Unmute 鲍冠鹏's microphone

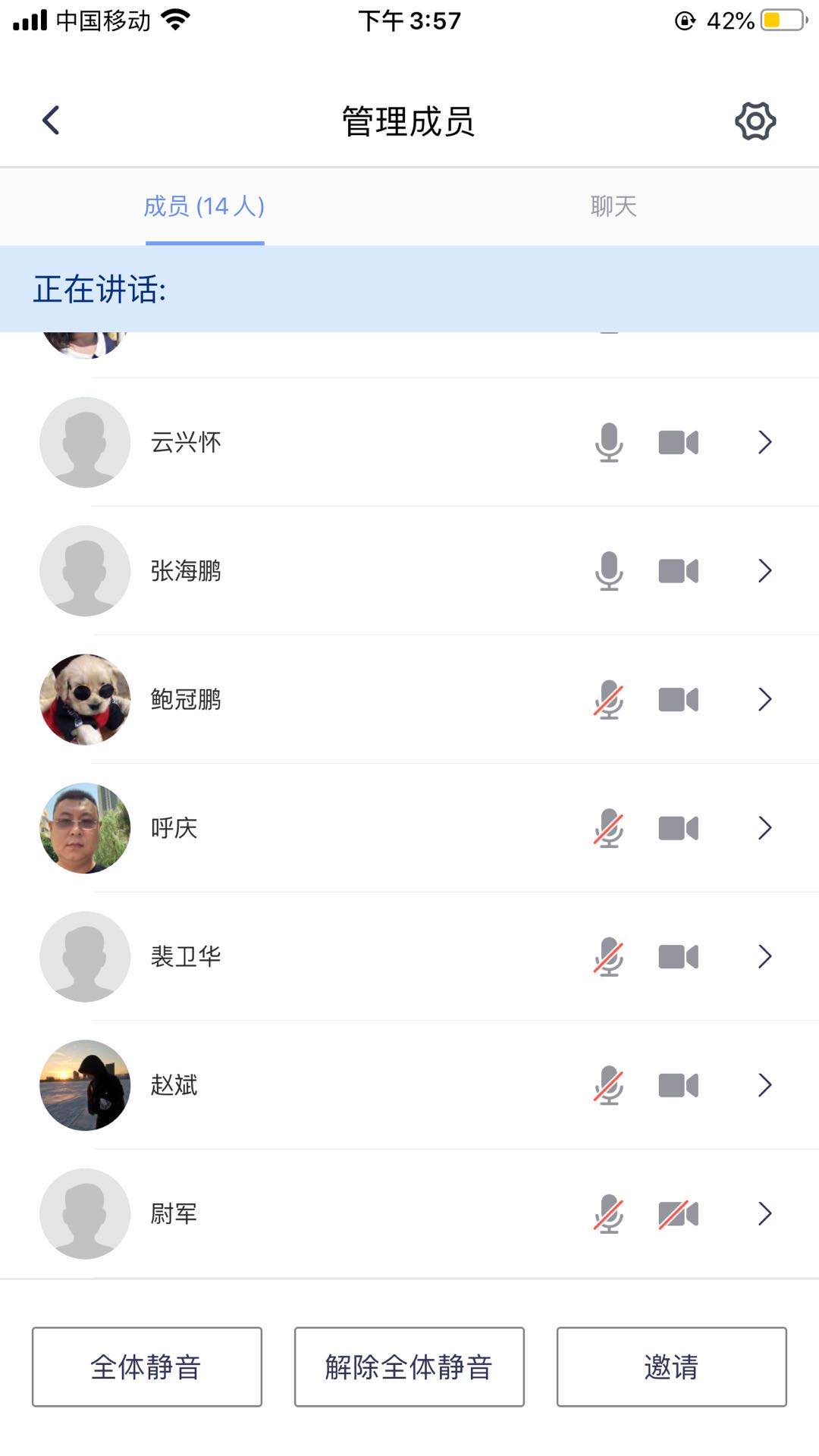point(609,699)
